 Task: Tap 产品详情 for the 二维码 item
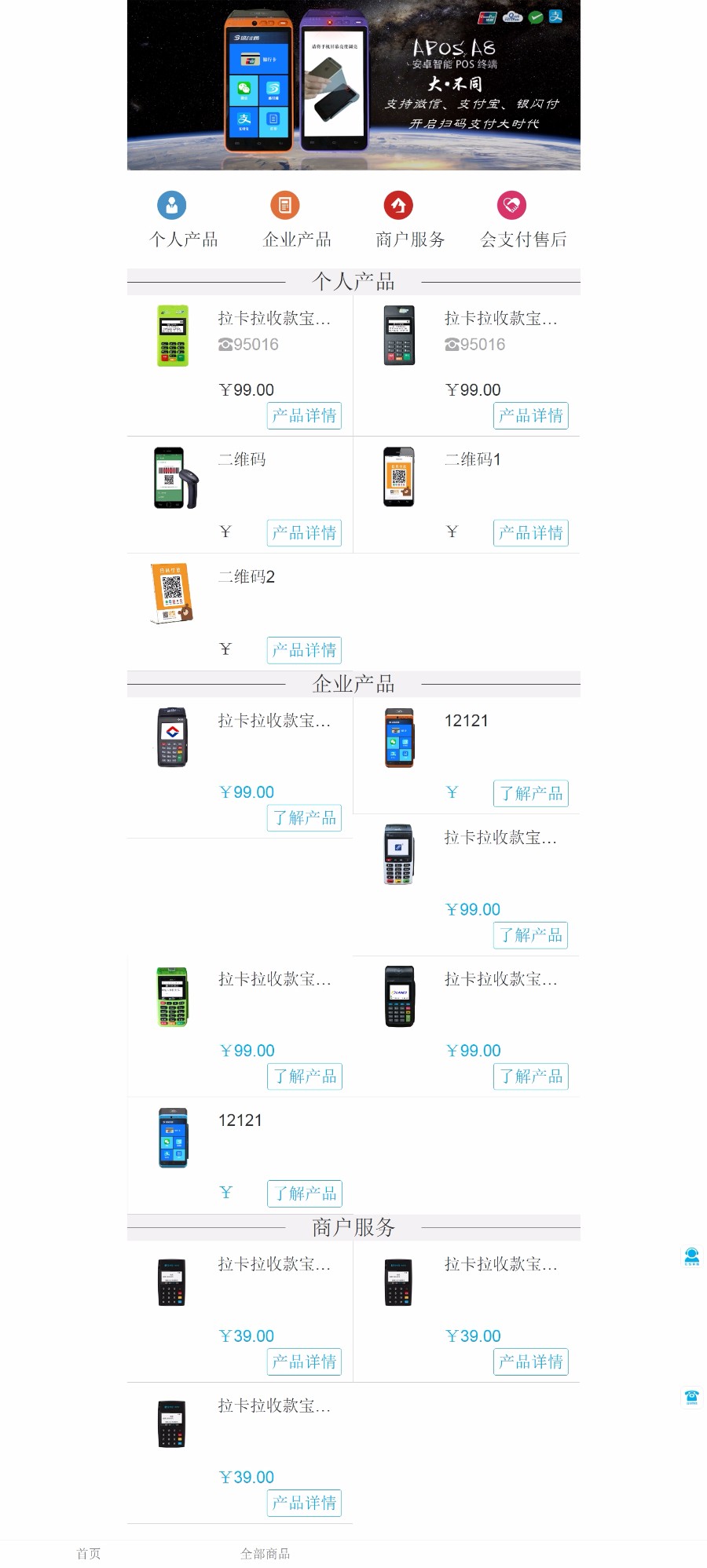pyautogui.click(x=304, y=533)
